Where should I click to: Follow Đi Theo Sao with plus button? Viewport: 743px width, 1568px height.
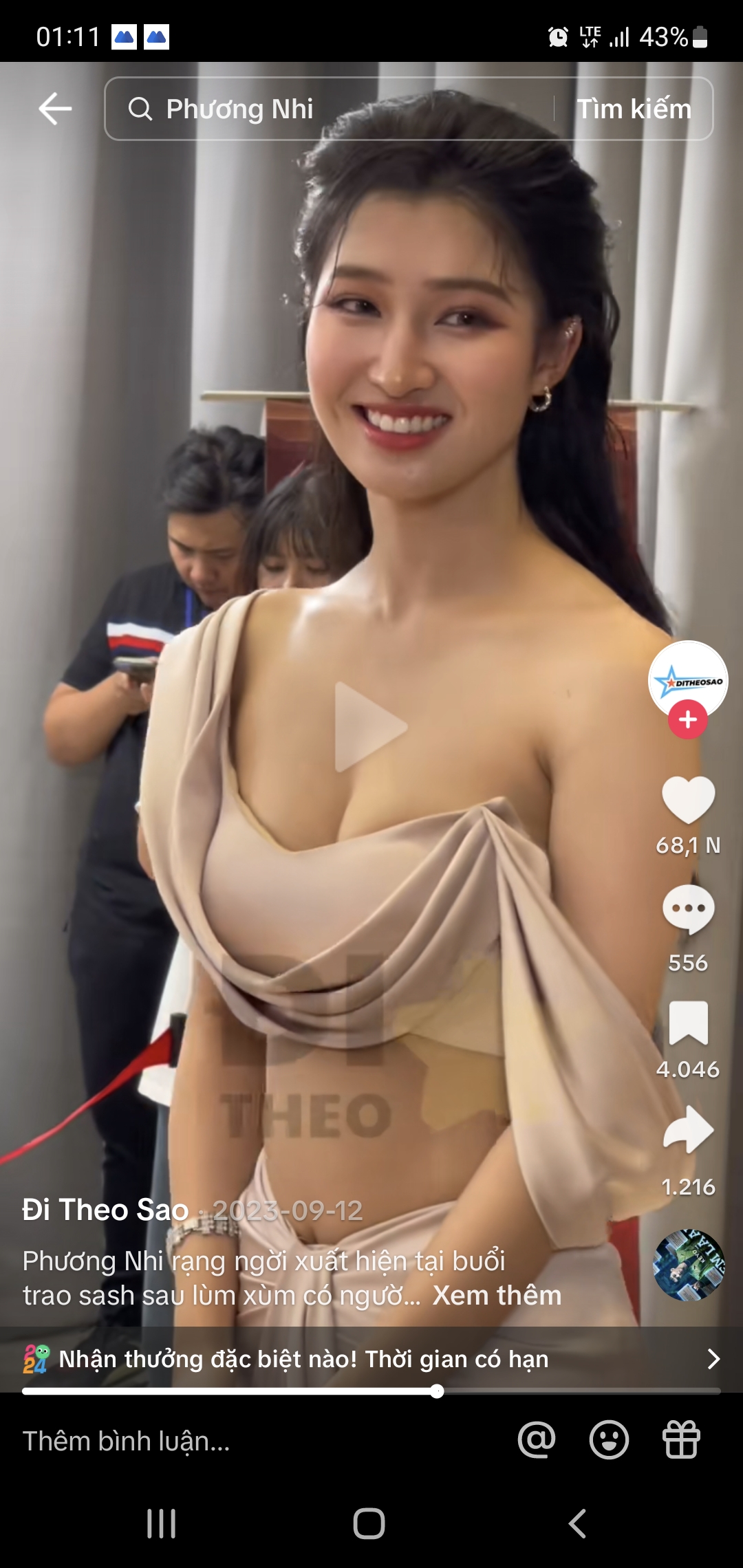tap(687, 719)
